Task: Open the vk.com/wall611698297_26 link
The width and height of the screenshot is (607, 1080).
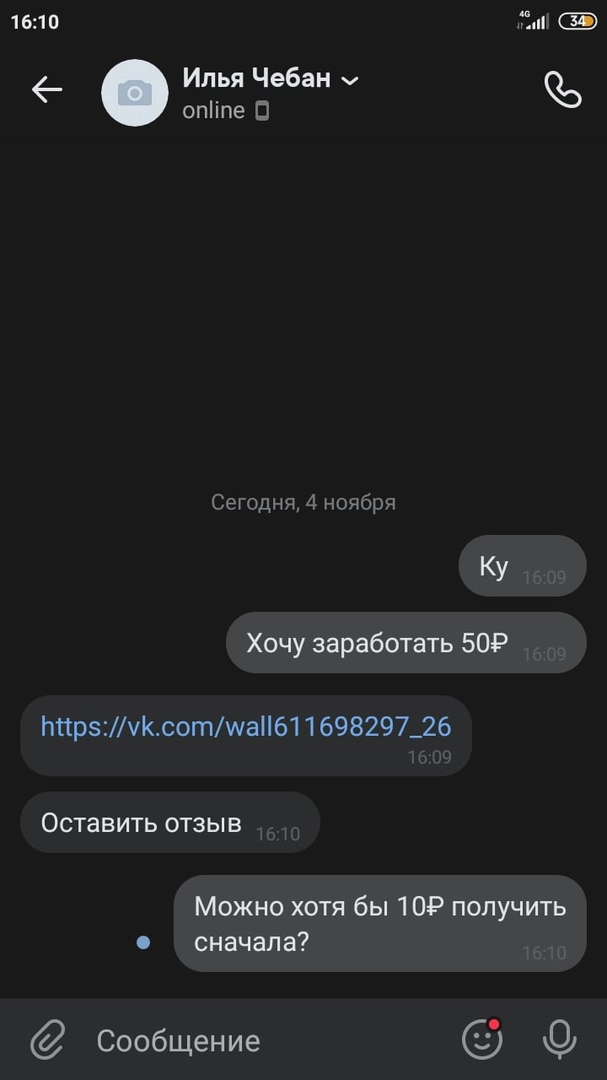Action: pos(245,726)
